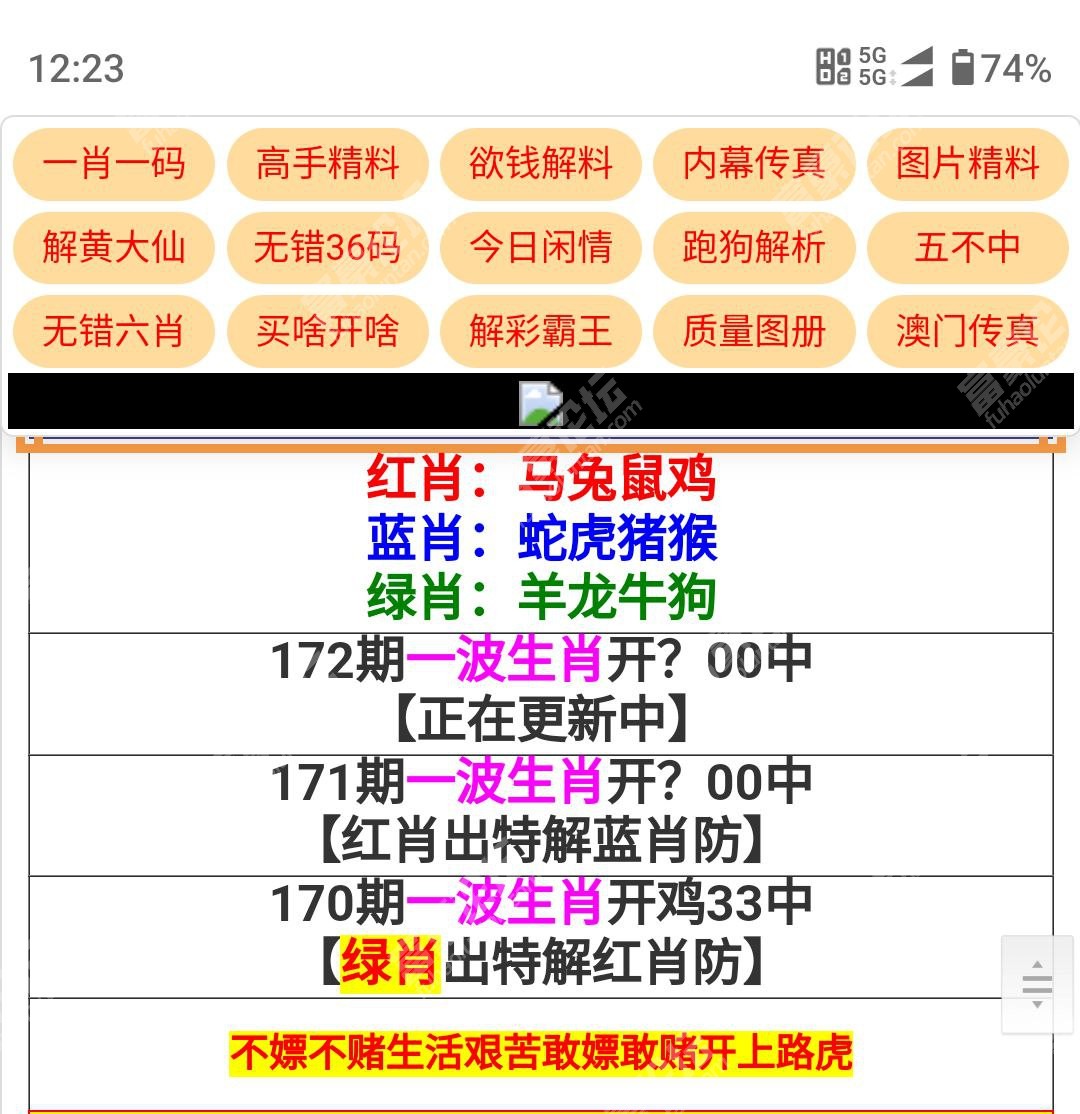Image resolution: width=1080 pixels, height=1114 pixels.
Task: Select the 买啥开啥 chip
Action: (327, 331)
